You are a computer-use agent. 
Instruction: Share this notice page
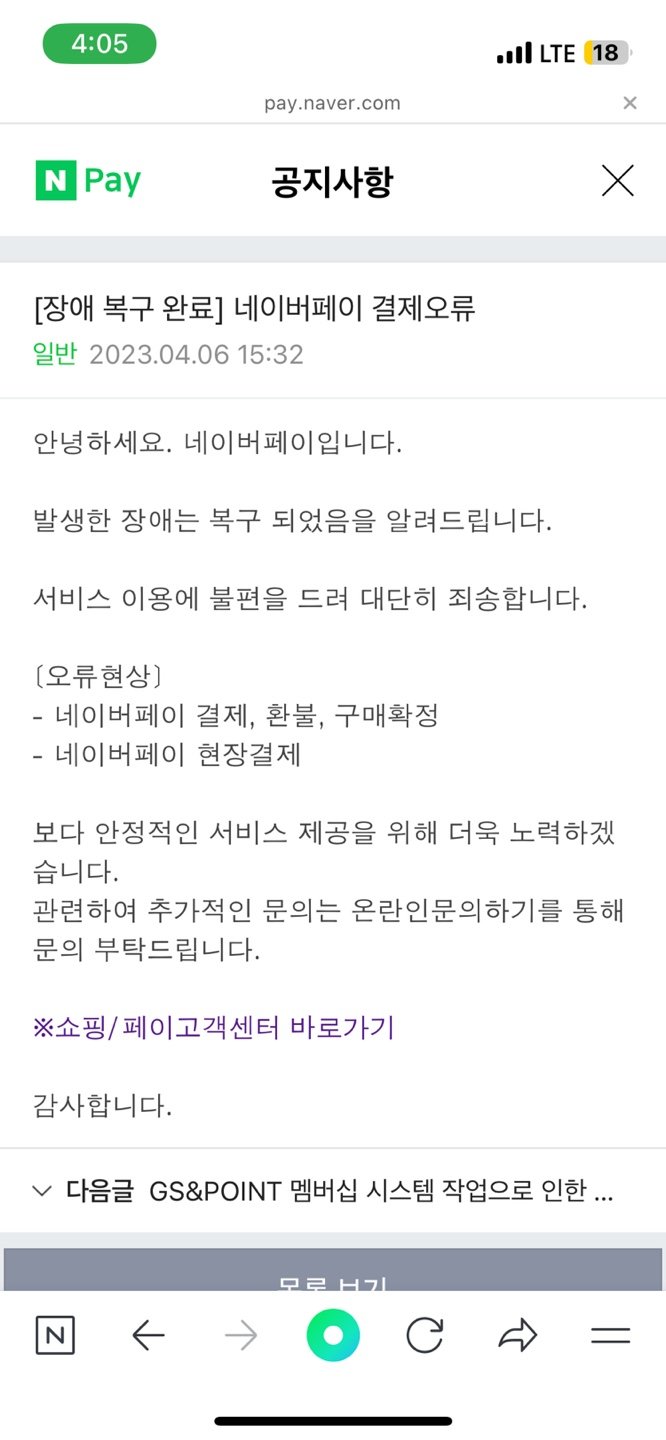click(x=518, y=1336)
